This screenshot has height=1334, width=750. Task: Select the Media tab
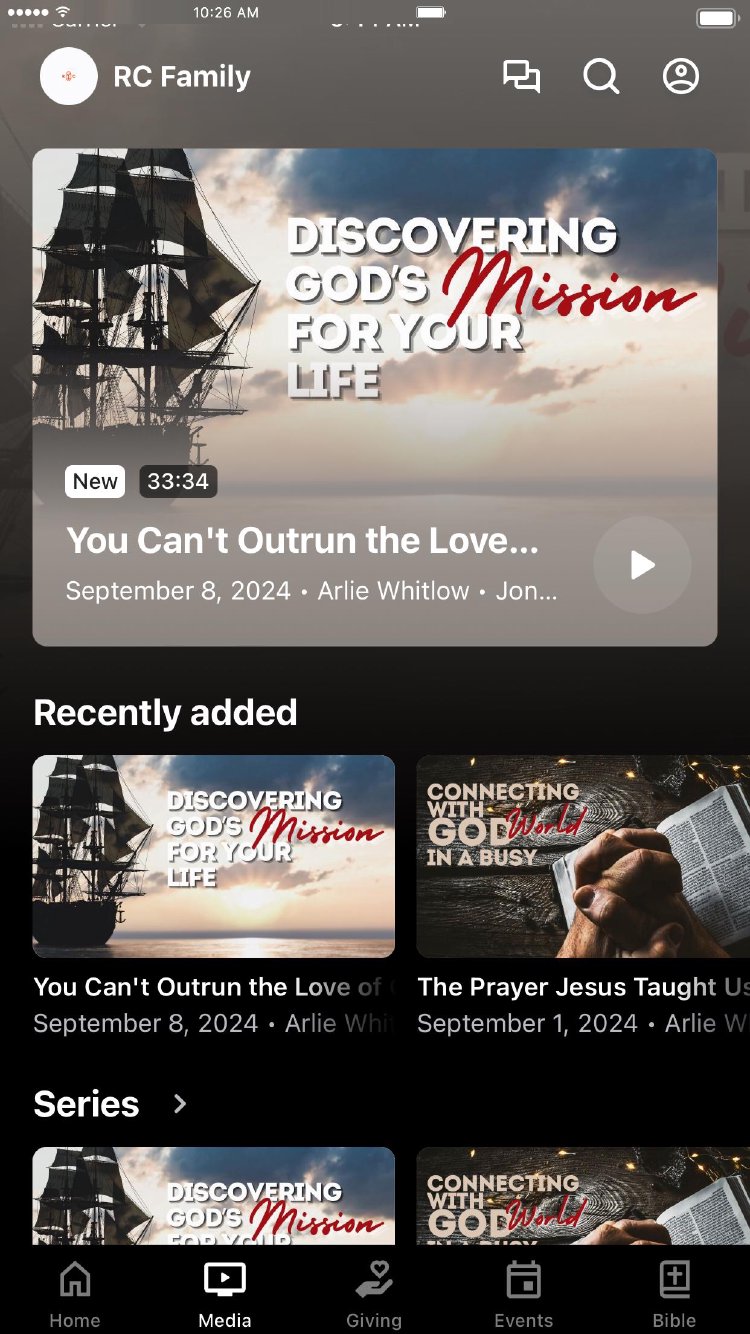click(225, 1294)
